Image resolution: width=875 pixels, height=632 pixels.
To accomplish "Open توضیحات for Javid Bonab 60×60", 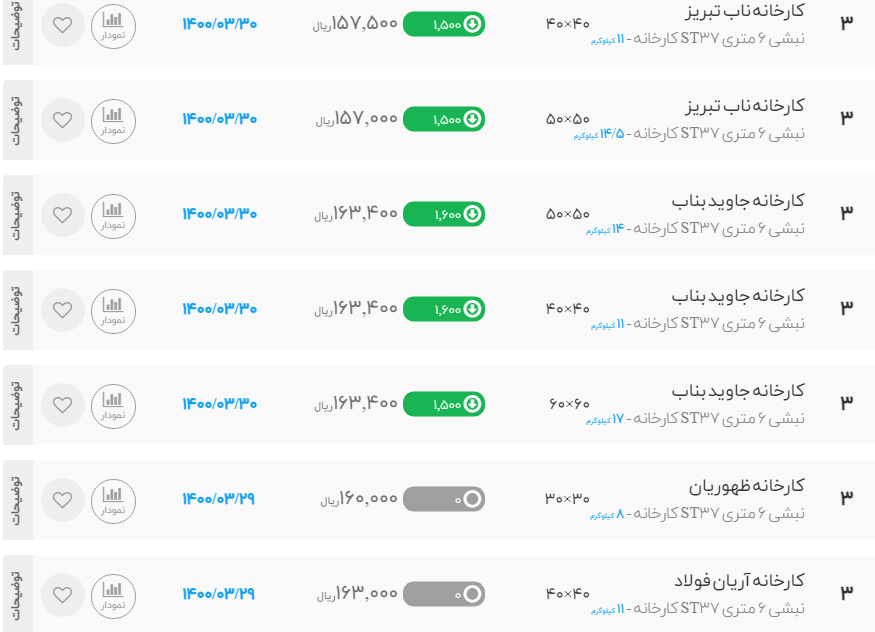I will (18, 405).
